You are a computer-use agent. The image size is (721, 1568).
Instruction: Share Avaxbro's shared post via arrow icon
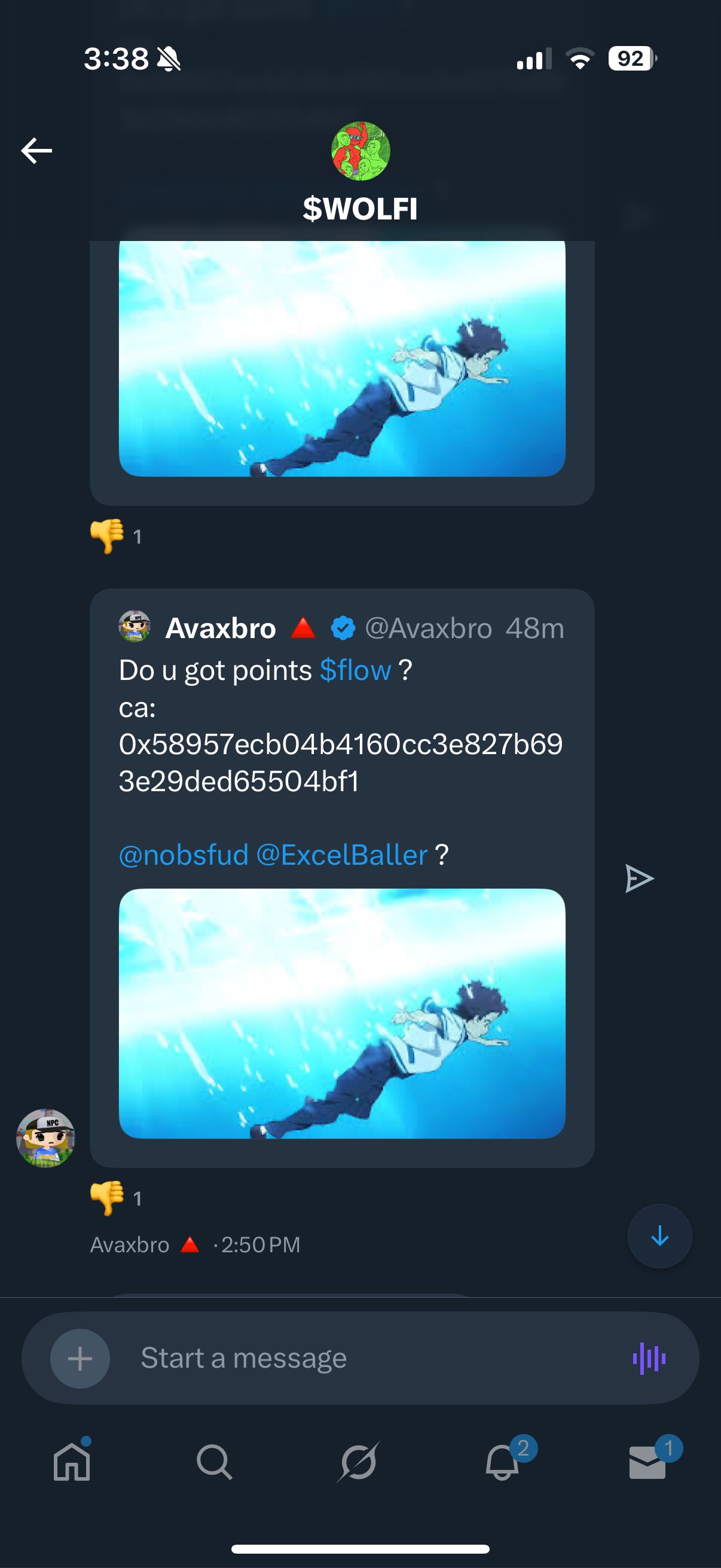tap(639, 878)
